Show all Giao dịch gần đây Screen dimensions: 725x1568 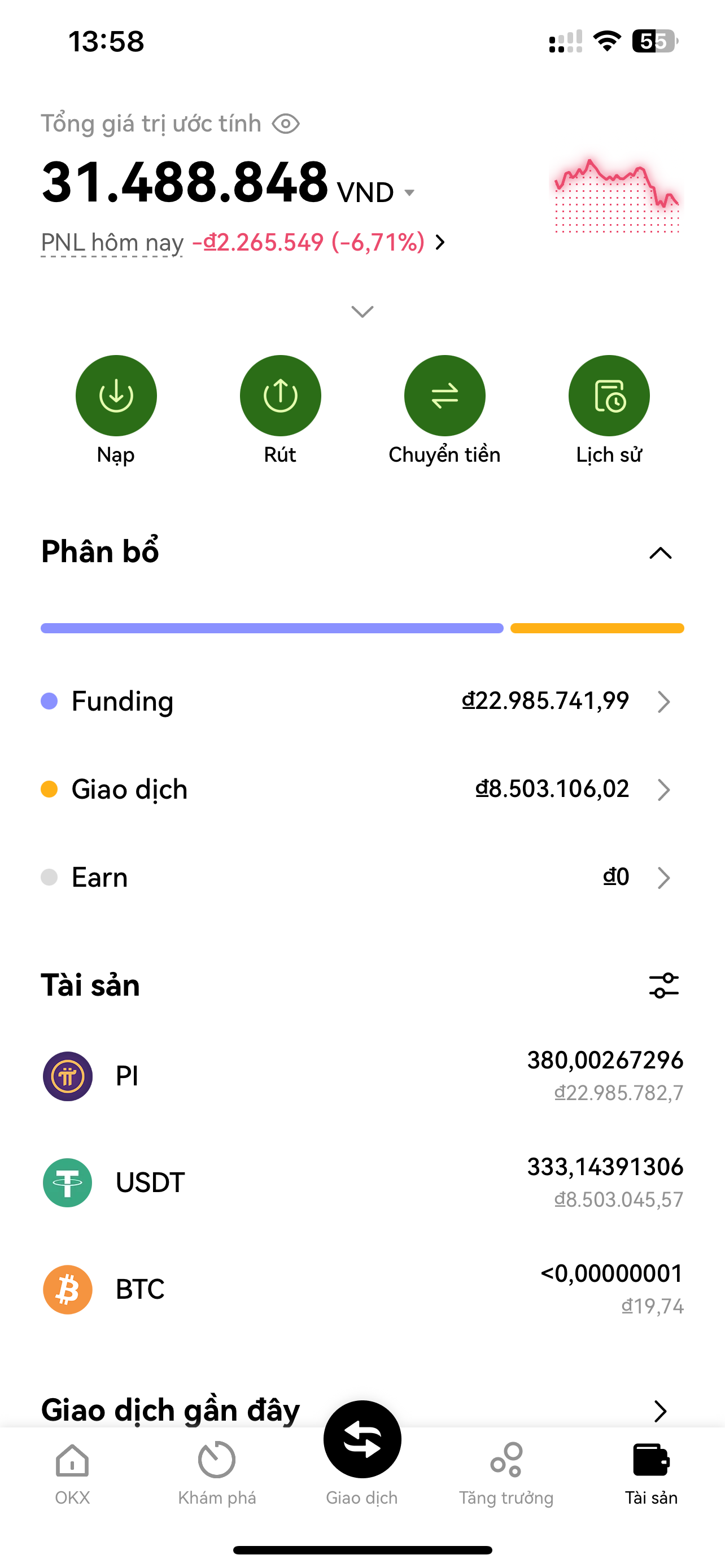[660, 1411]
